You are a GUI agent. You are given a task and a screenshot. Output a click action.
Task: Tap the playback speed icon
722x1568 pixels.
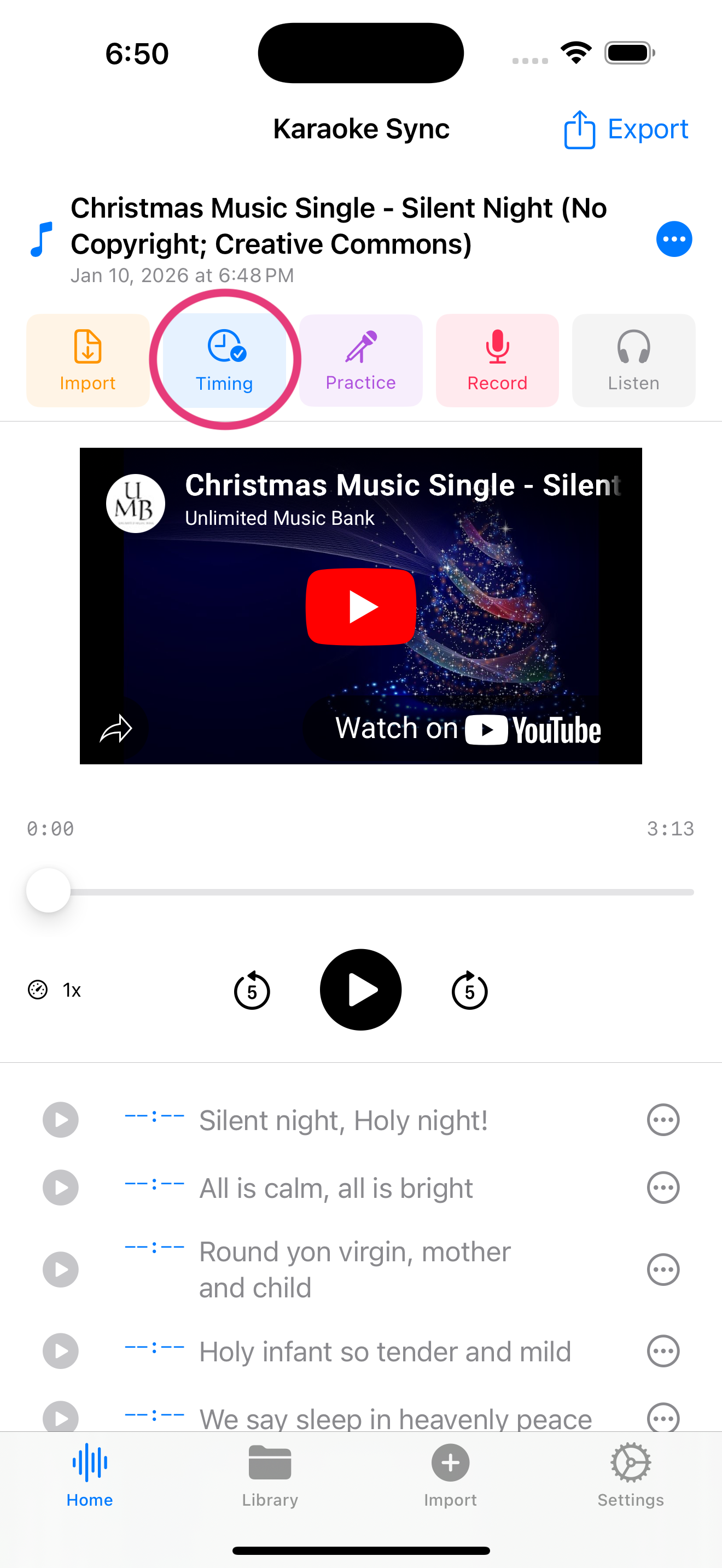[38, 990]
